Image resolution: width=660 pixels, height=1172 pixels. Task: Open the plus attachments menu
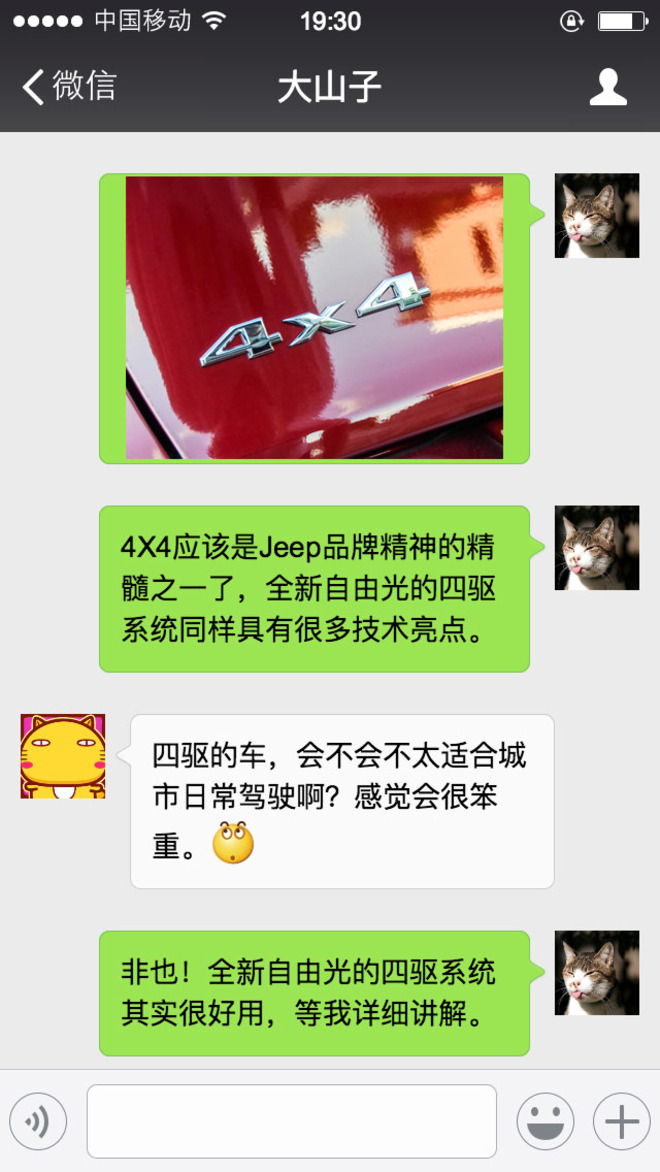(621, 1121)
